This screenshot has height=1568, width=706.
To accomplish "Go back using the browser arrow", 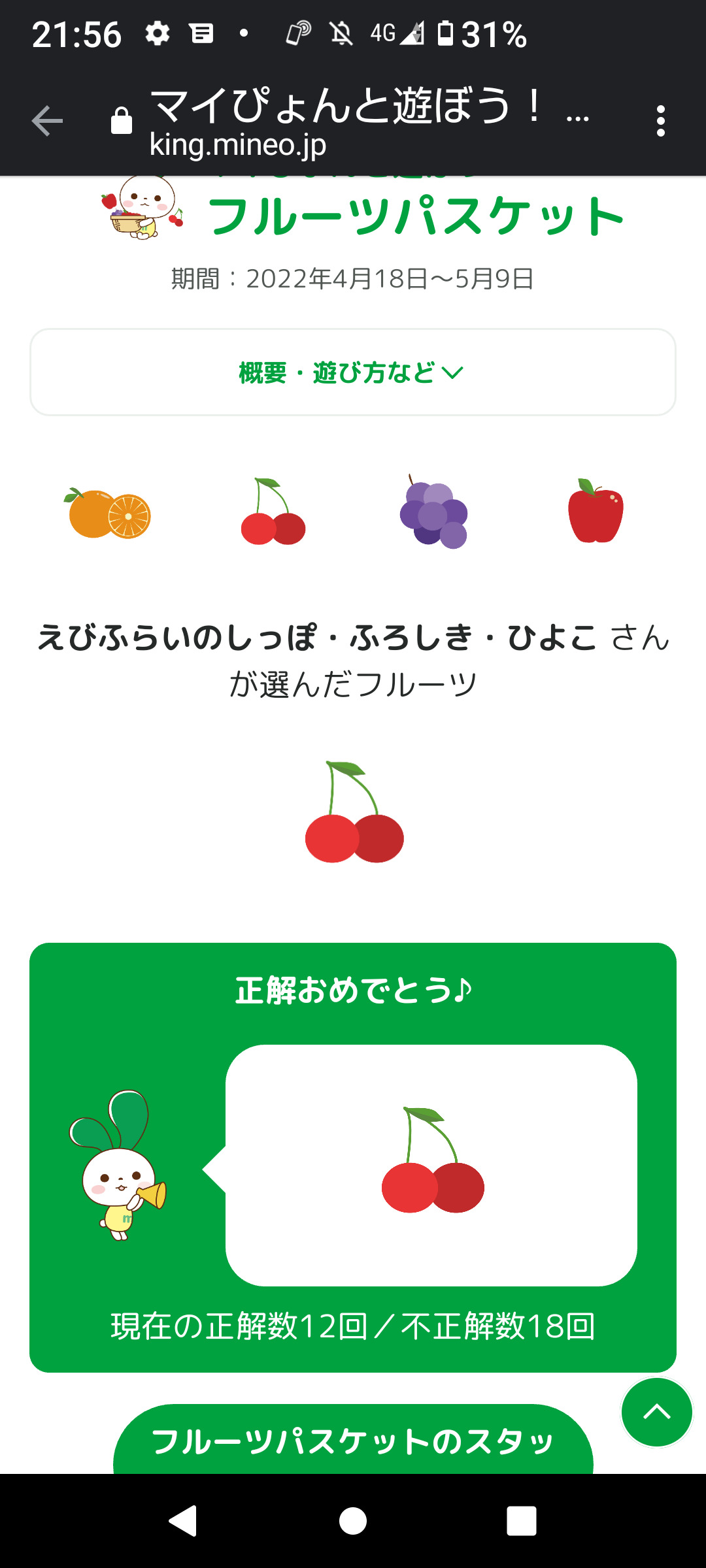I will 47,122.
